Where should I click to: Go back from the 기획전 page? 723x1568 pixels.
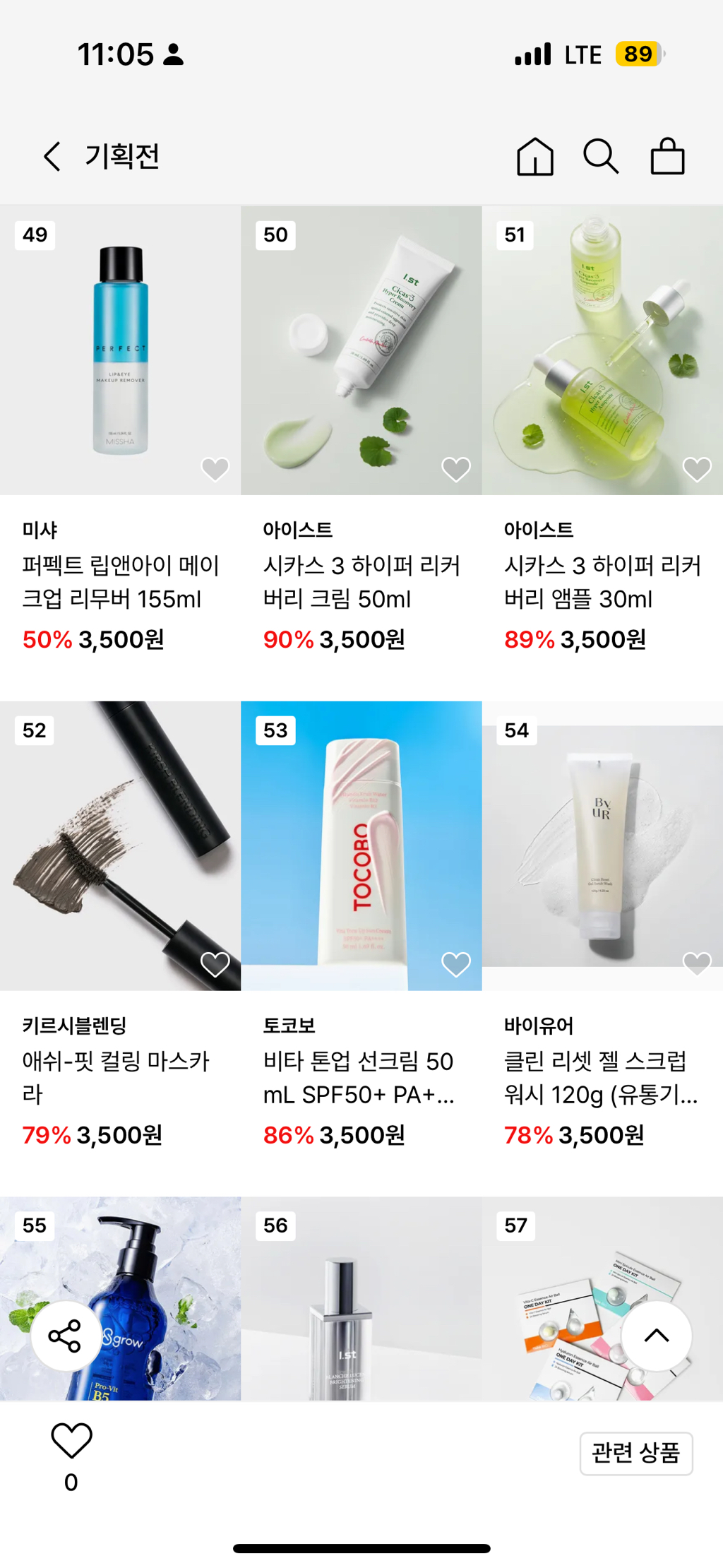pos(52,156)
